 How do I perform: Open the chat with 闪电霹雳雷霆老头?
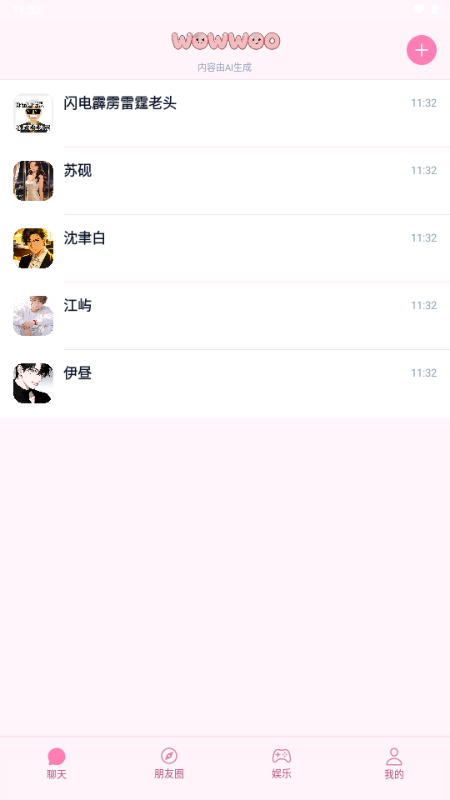pos(225,113)
